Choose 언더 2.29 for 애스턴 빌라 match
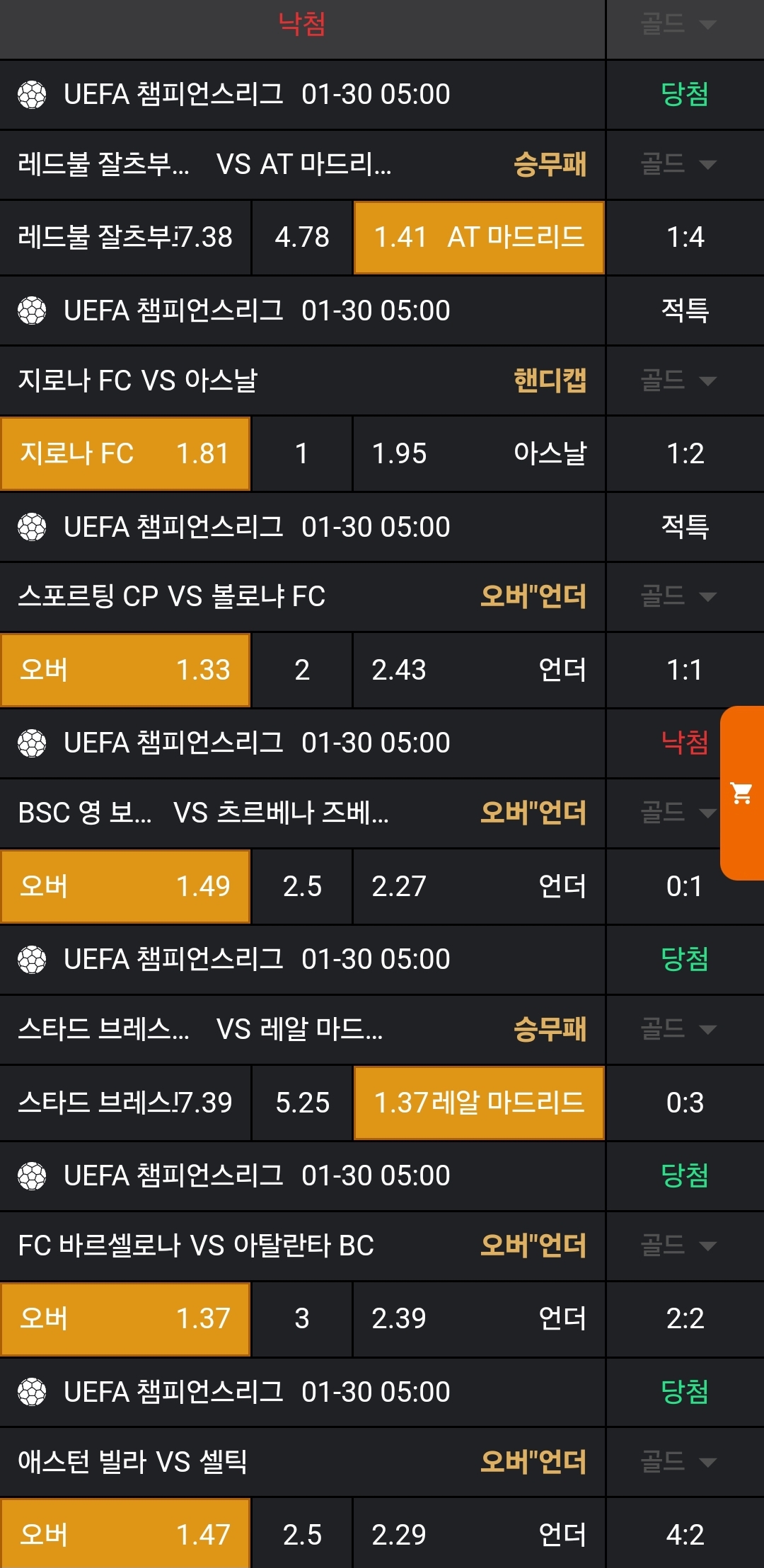 479,1533
